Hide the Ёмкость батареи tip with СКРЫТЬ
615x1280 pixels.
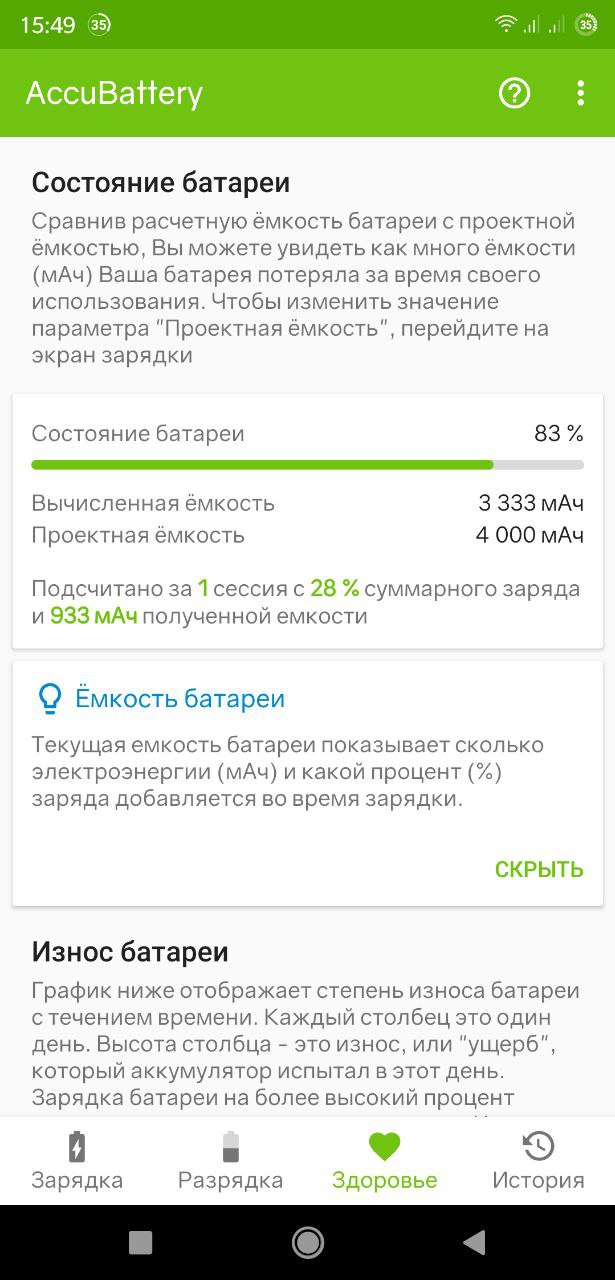pos(539,869)
